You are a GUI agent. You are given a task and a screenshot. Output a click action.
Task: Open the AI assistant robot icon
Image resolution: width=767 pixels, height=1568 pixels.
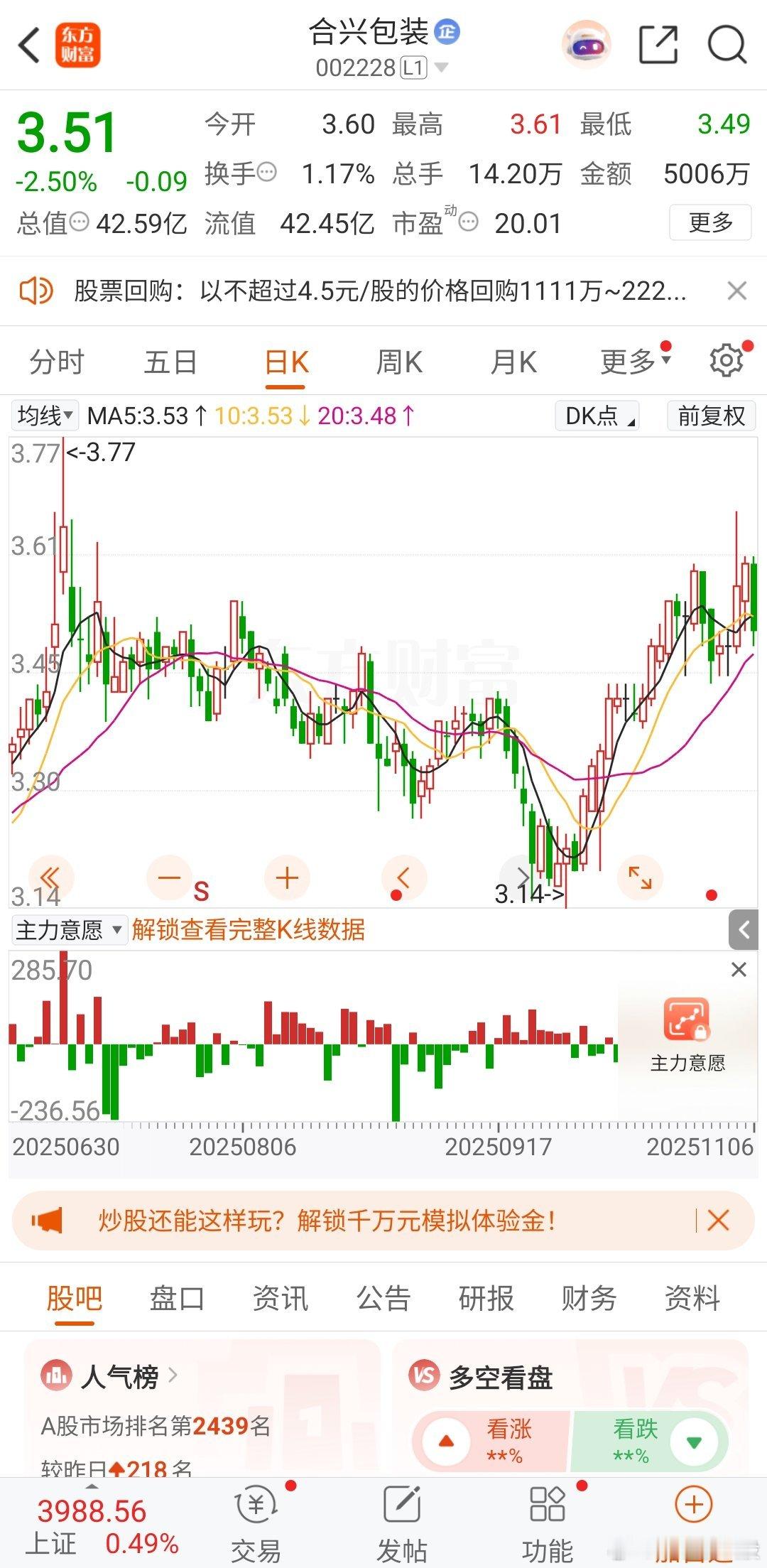pos(584,44)
